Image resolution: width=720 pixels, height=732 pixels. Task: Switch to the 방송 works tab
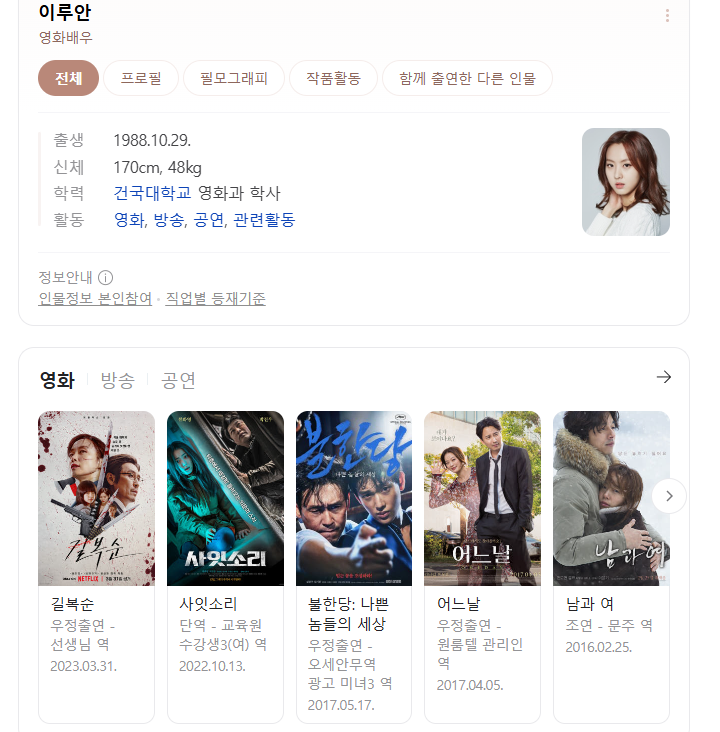coord(117,380)
